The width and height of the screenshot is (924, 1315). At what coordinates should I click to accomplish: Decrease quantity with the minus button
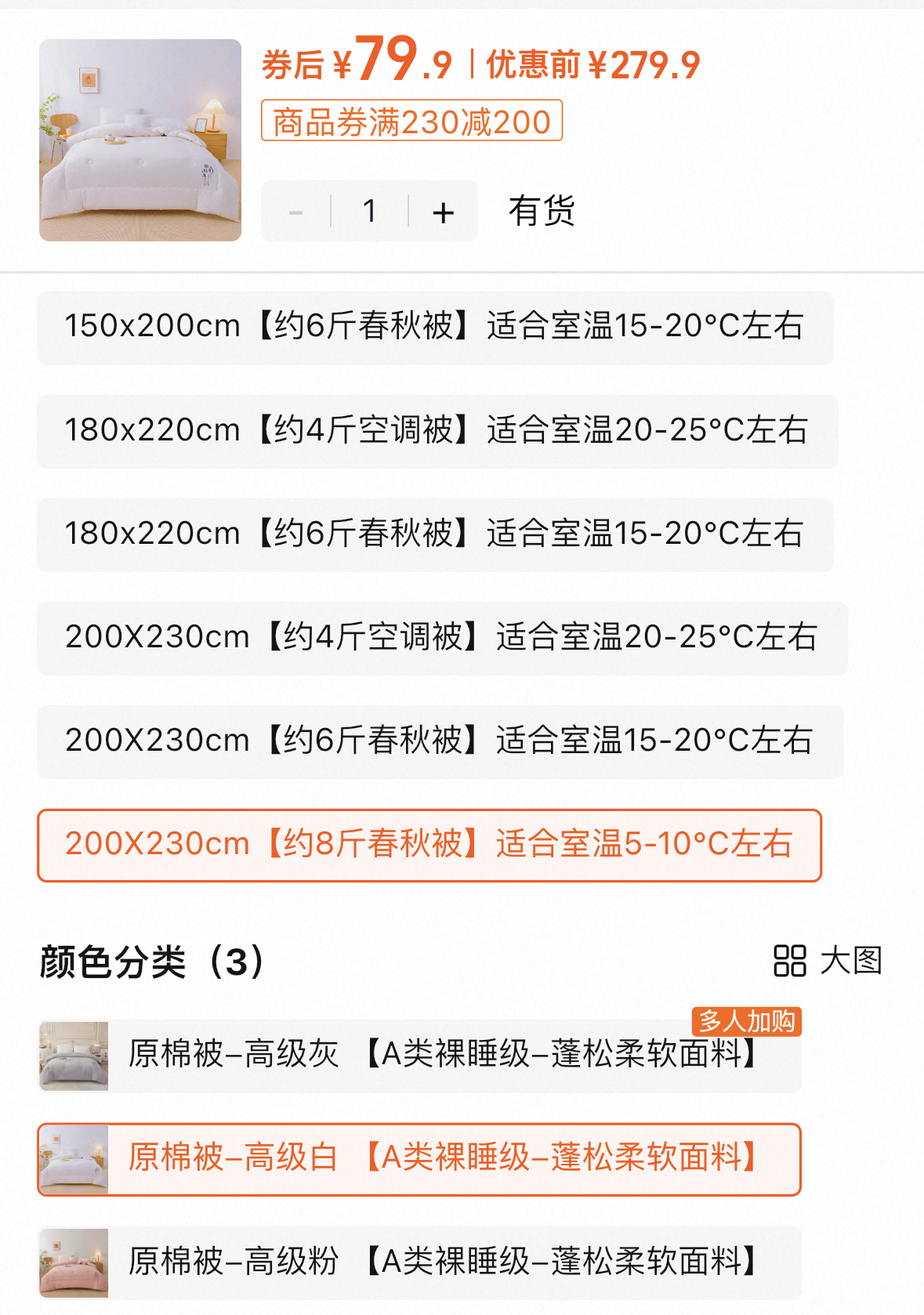(x=296, y=212)
